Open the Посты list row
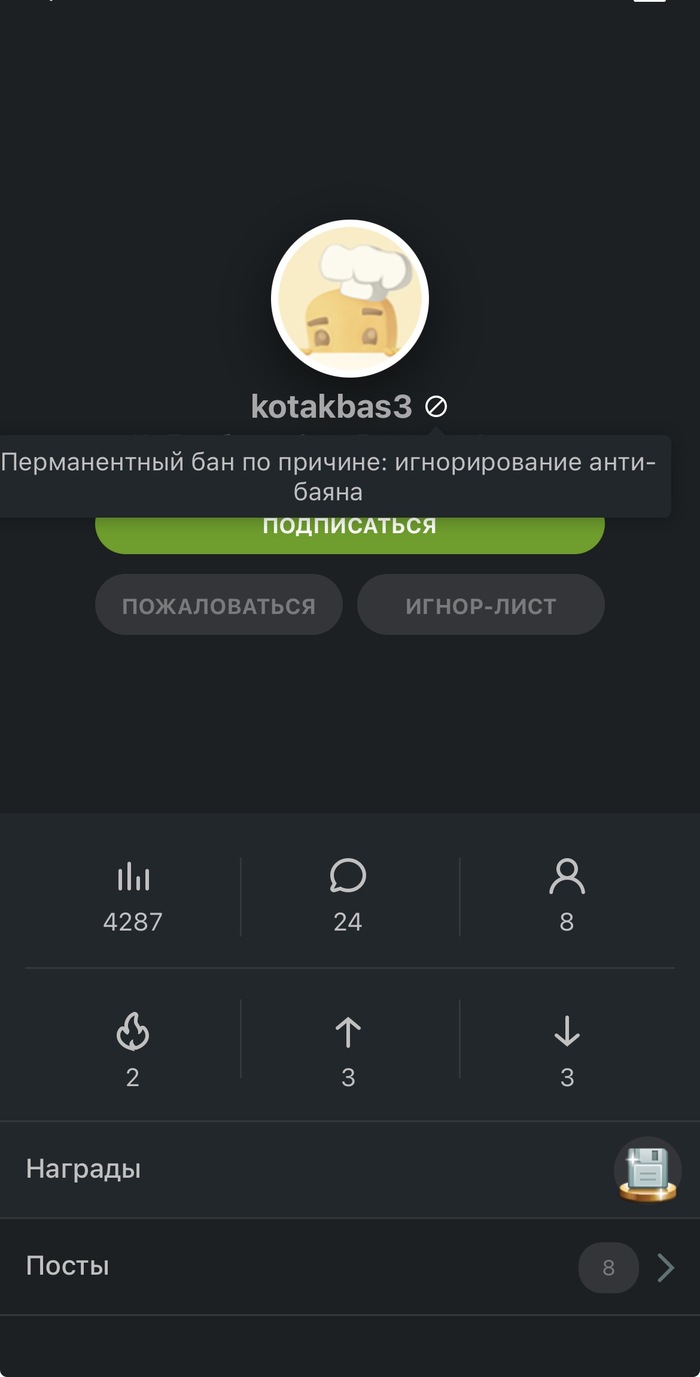Viewport: 700px width, 1377px height. pyautogui.click(x=349, y=1267)
